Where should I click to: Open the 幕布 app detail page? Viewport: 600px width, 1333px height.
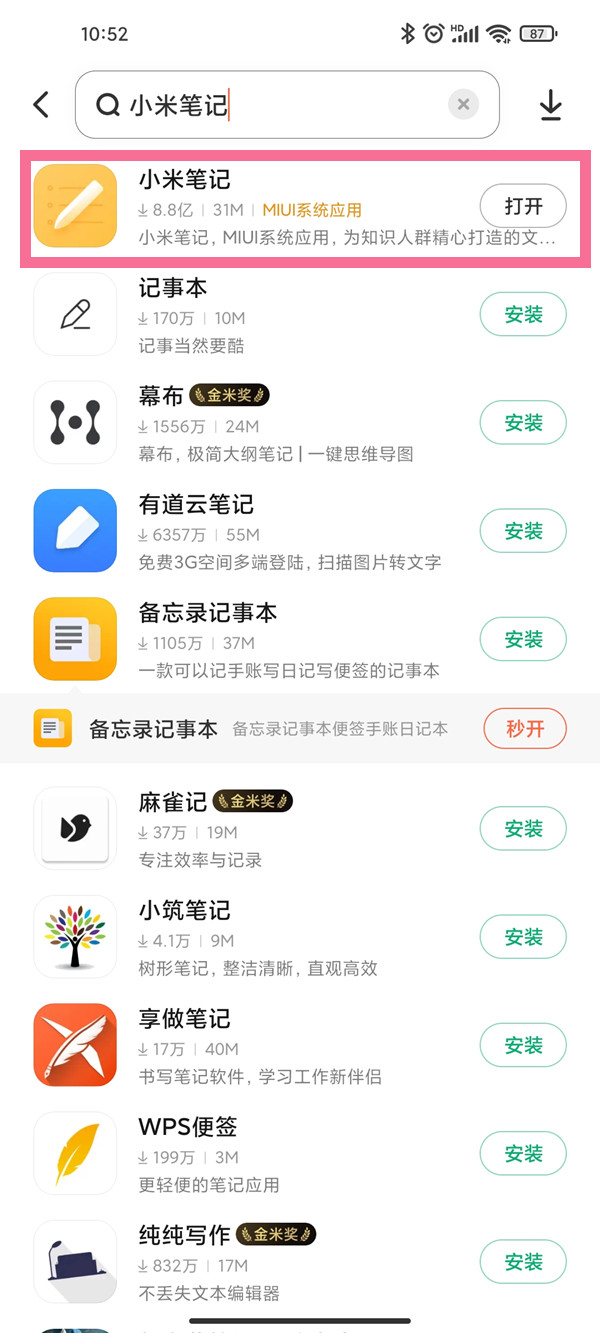coord(300,423)
